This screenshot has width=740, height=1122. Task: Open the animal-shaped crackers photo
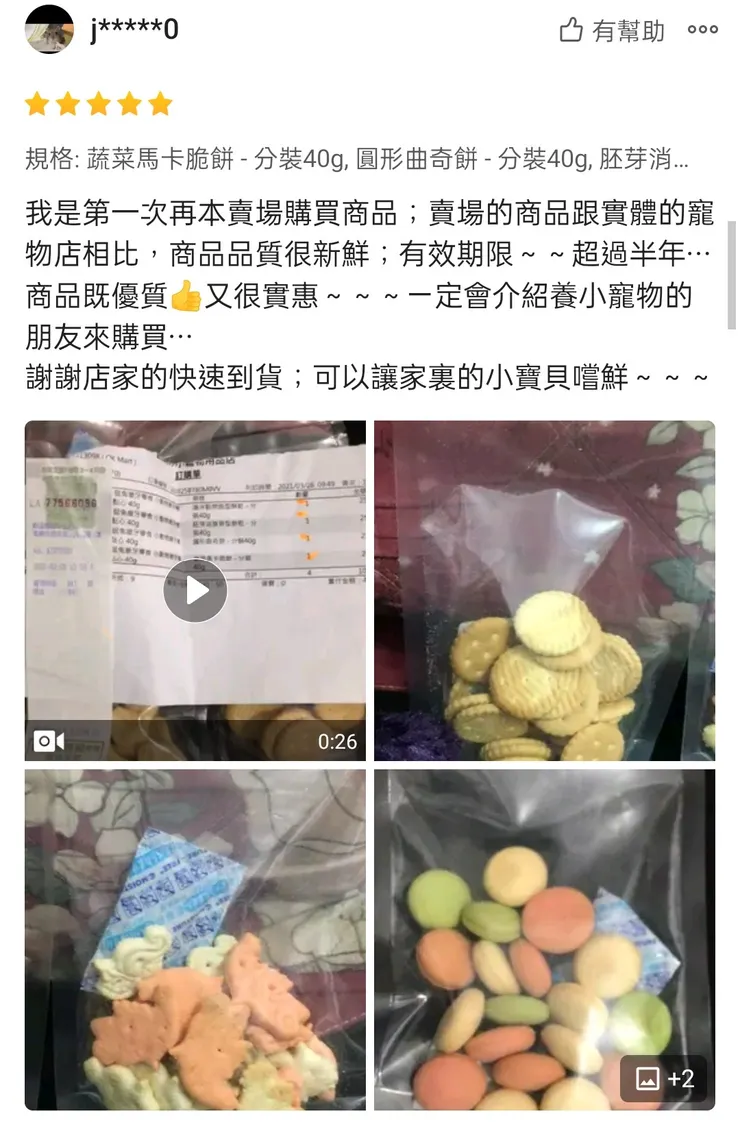[x=195, y=940]
